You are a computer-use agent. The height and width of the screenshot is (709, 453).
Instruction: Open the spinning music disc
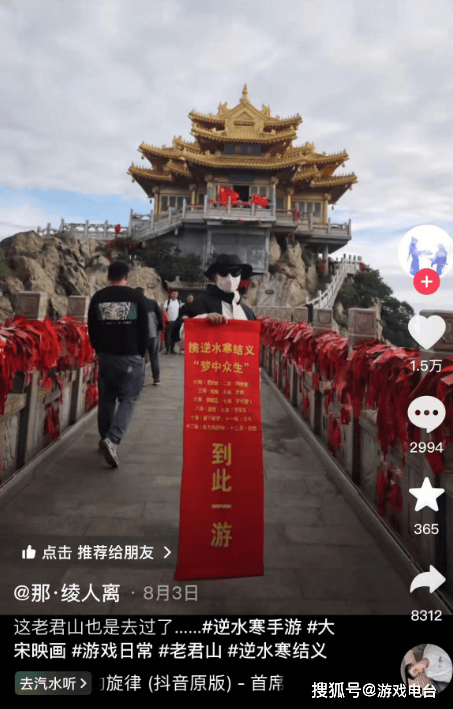(x=426, y=669)
